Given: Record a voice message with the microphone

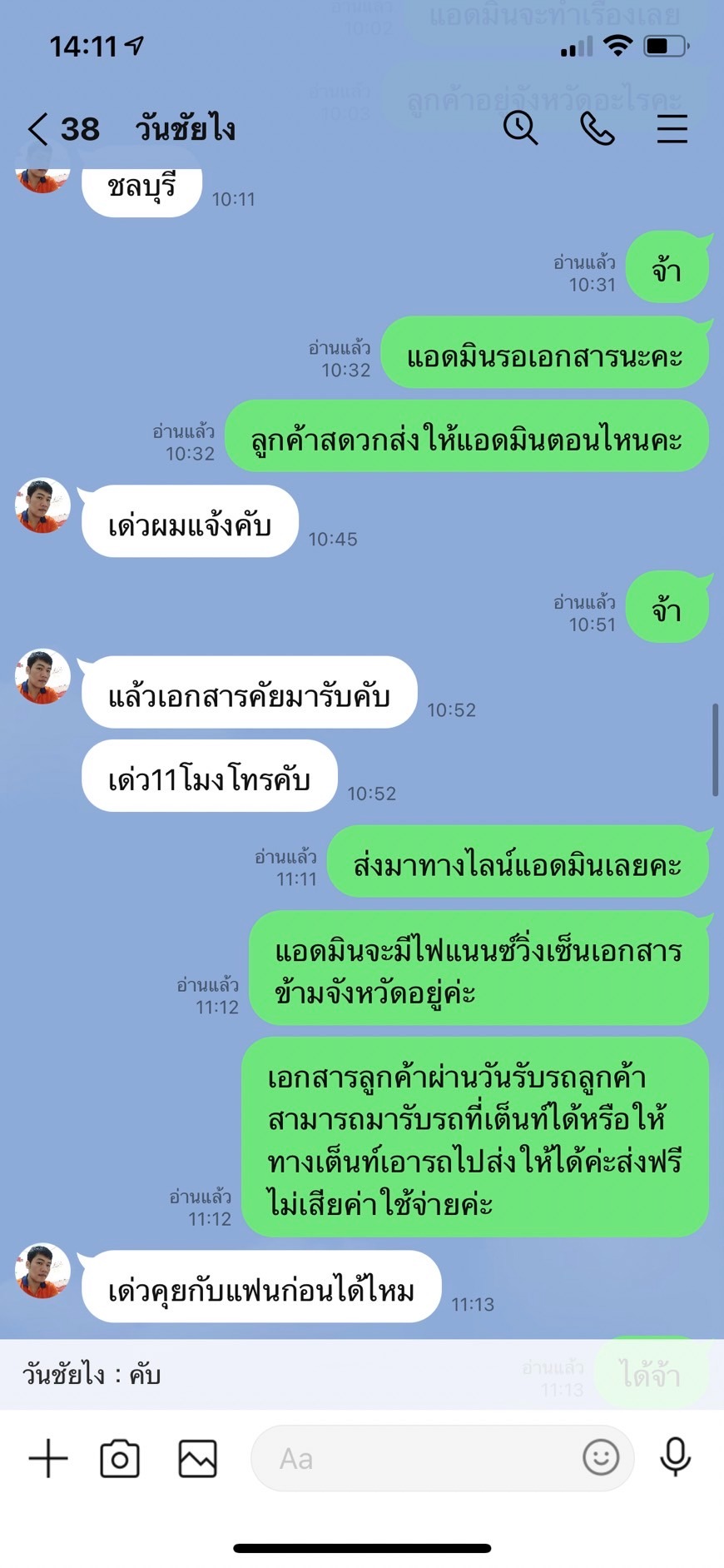Looking at the screenshot, I should tap(675, 1457).
